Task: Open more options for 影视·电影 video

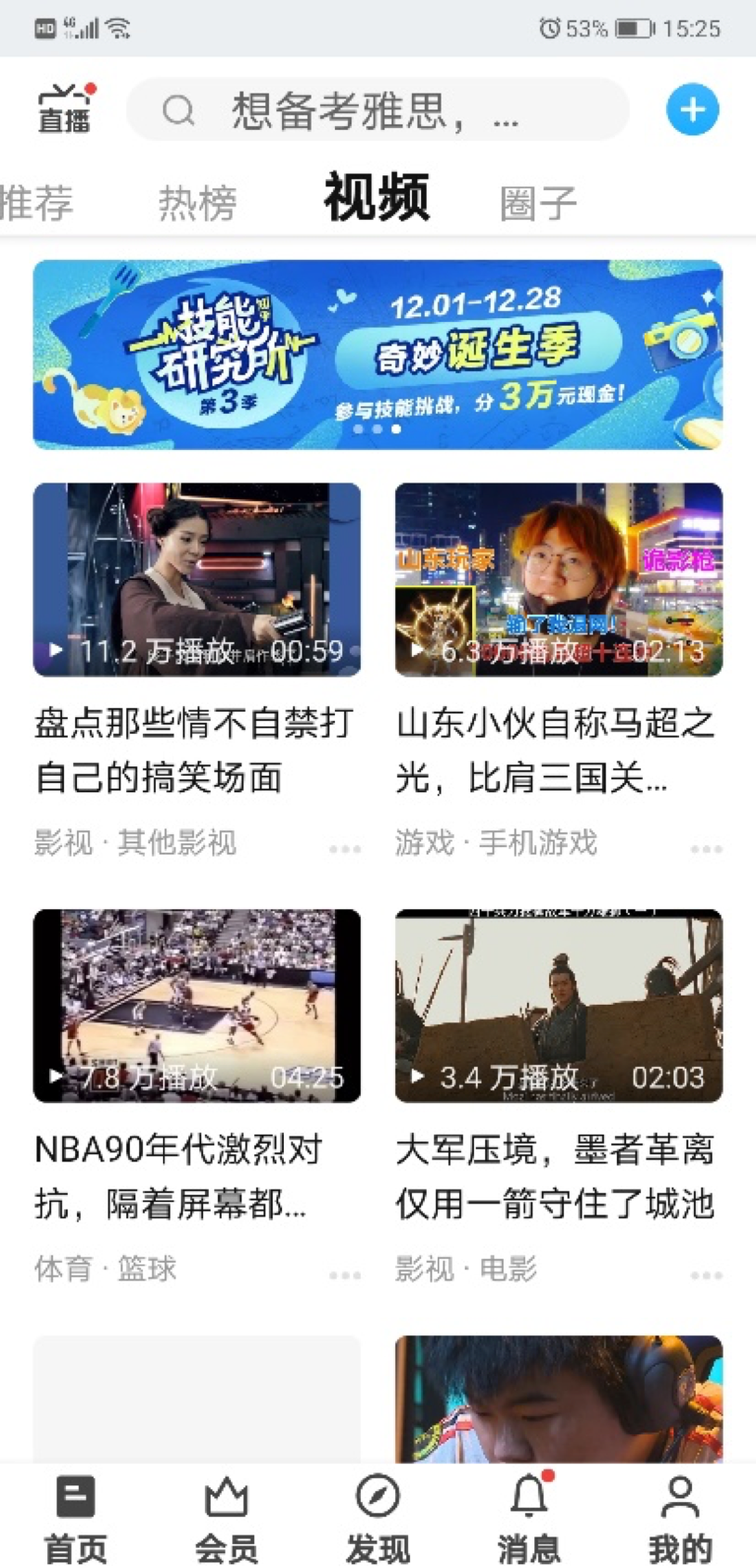Action: pyautogui.click(x=706, y=1275)
